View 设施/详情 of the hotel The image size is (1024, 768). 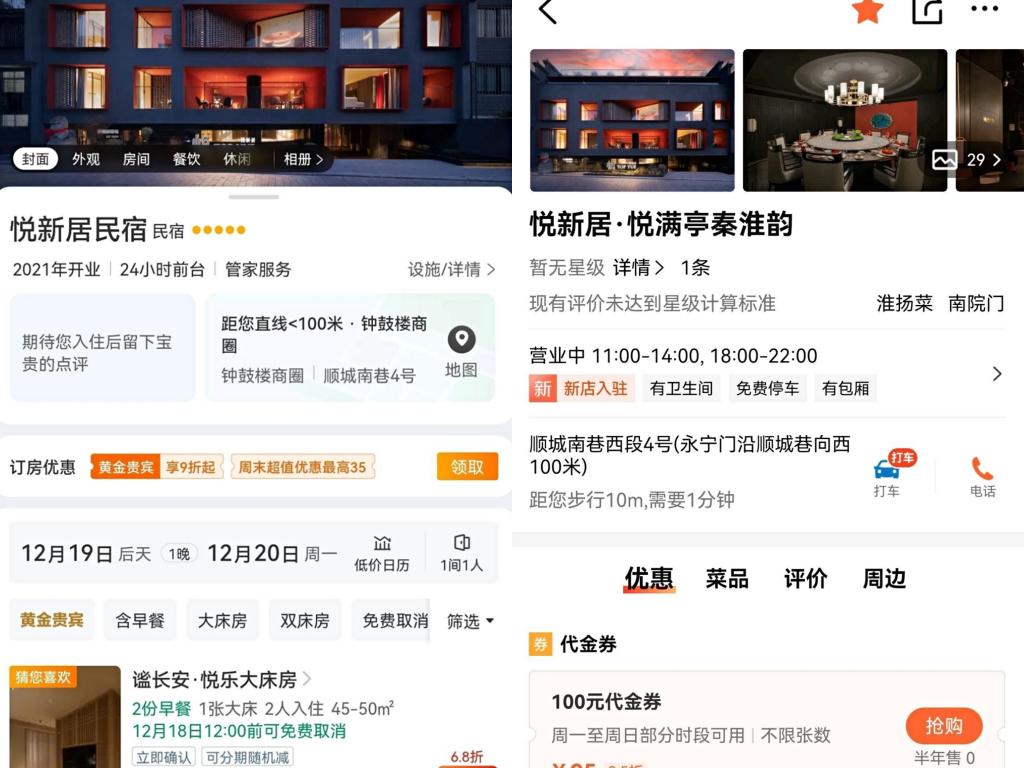pyautogui.click(x=451, y=269)
